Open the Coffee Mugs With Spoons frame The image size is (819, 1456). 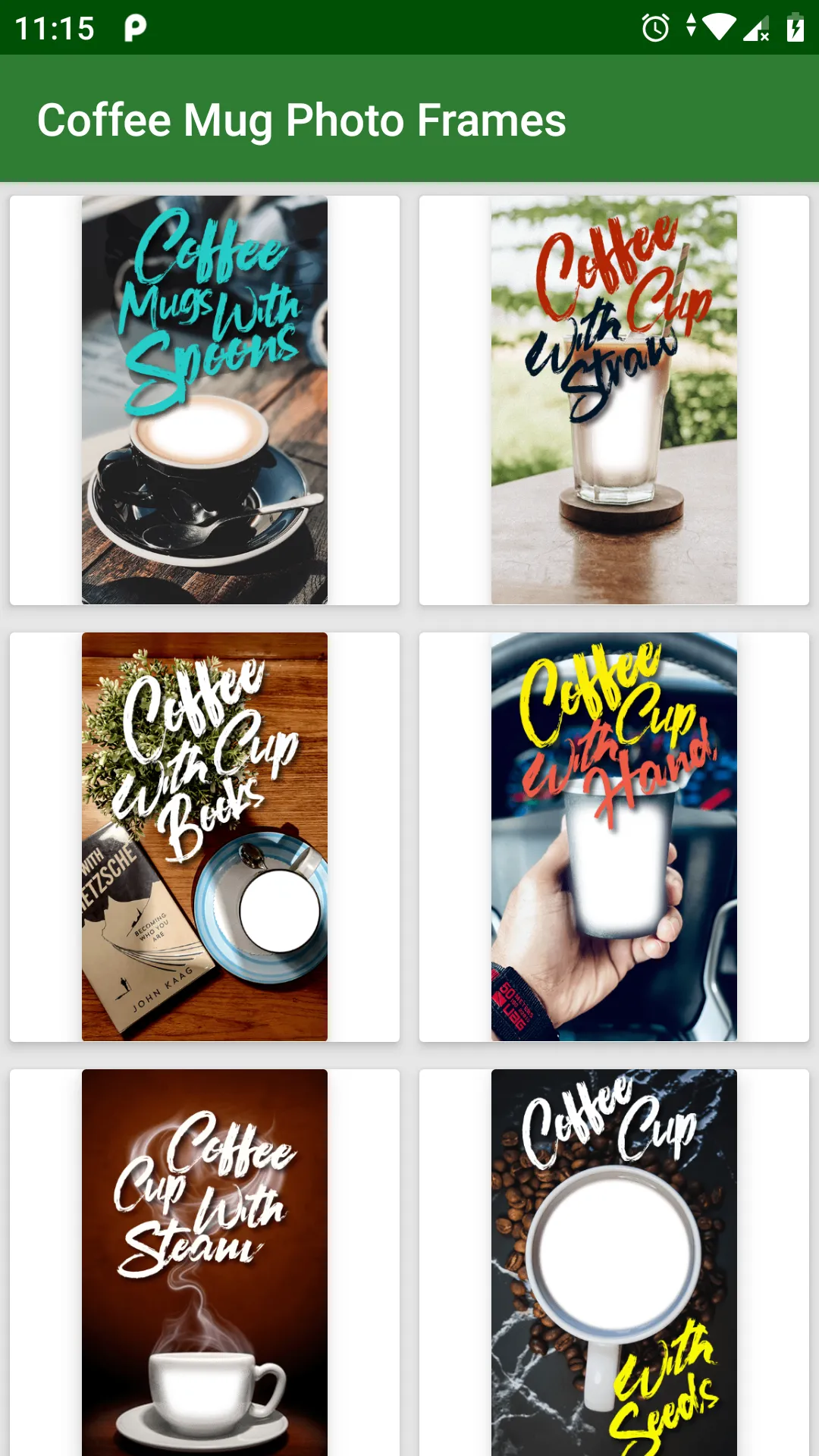(205, 400)
